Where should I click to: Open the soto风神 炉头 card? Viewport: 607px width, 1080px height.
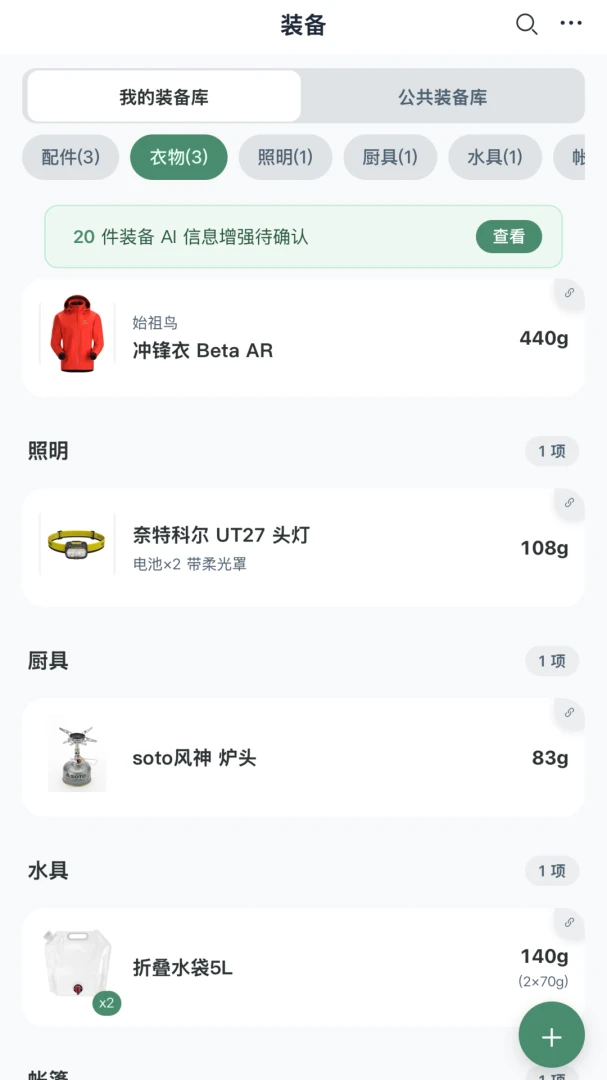(x=303, y=758)
